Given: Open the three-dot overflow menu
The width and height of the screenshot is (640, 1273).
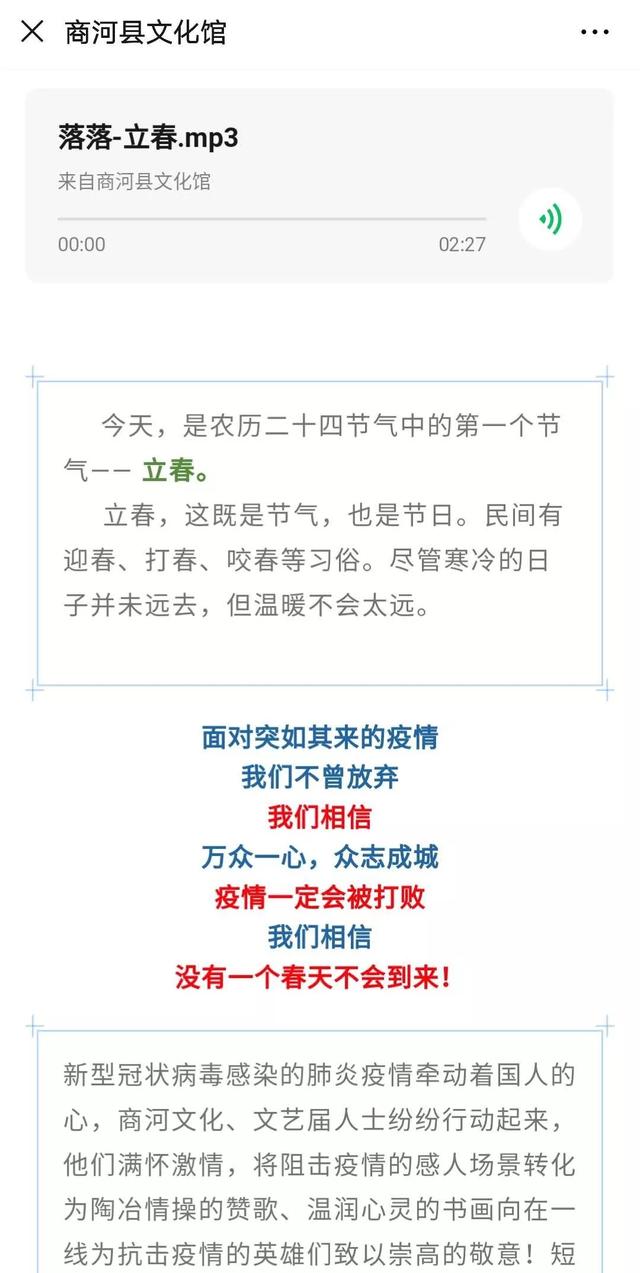Looking at the screenshot, I should (x=595, y=32).
